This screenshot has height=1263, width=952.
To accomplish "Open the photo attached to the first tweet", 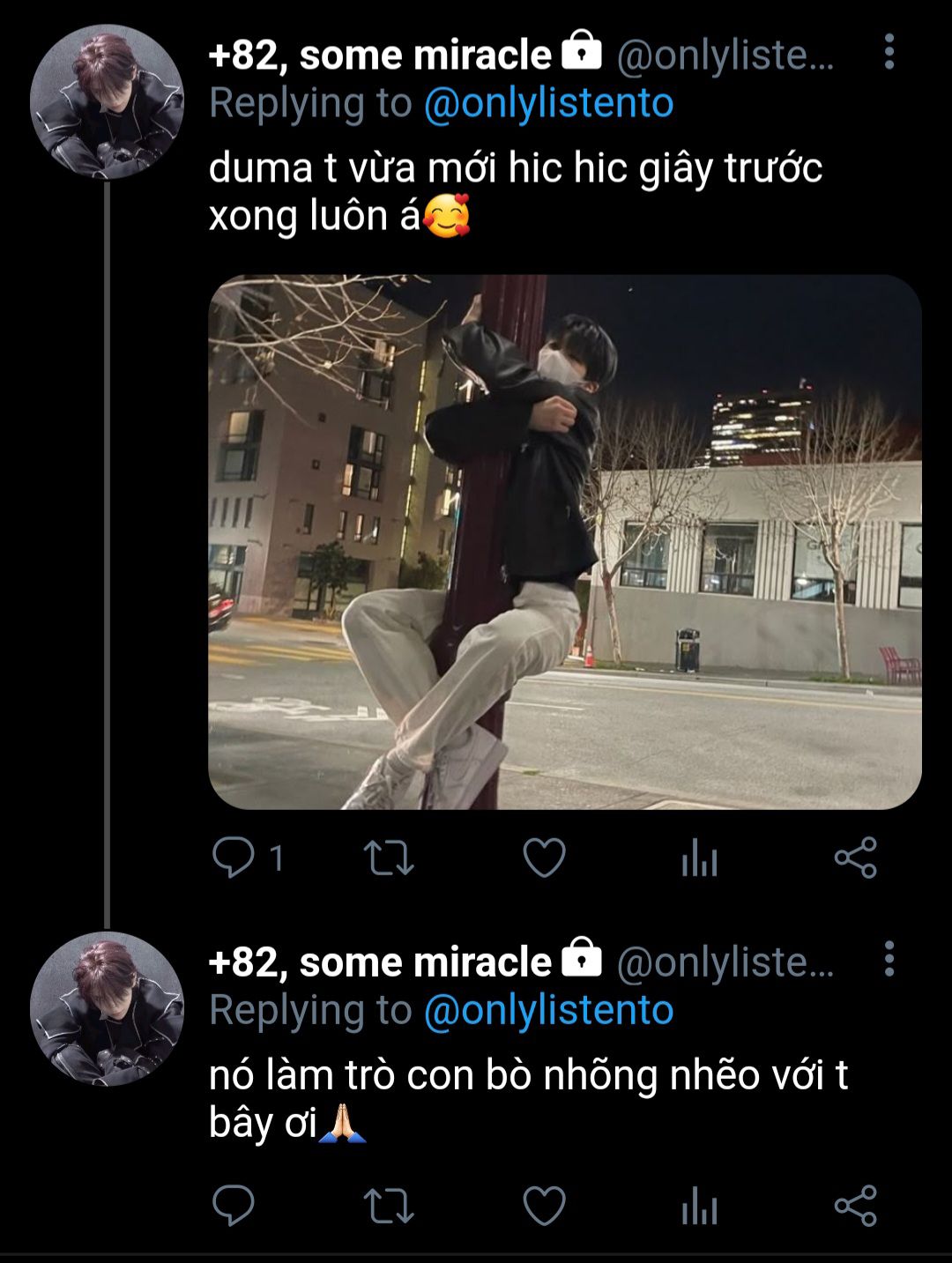I will [x=564, y=541].
